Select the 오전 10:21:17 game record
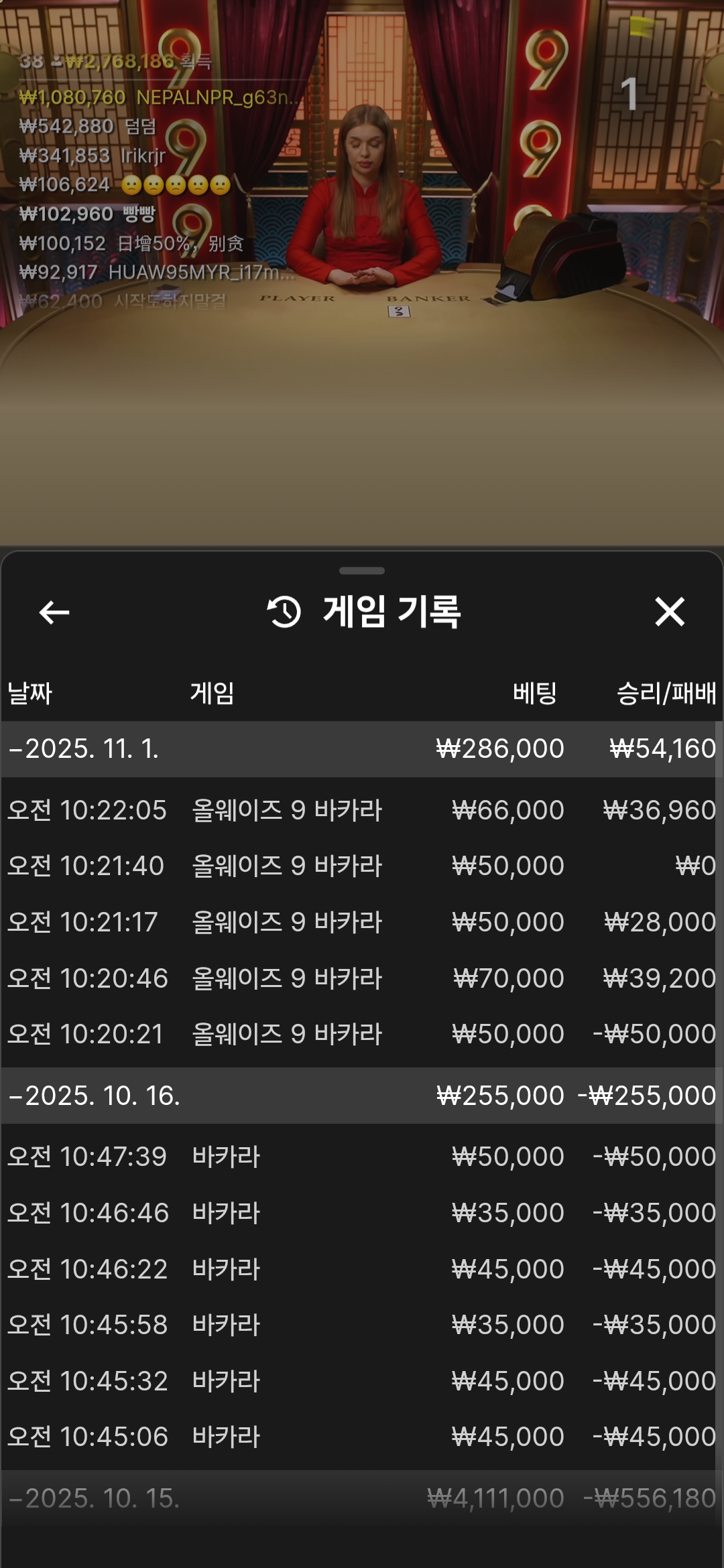The width and height of the screenshot is (724, 1568). [362, 922]
